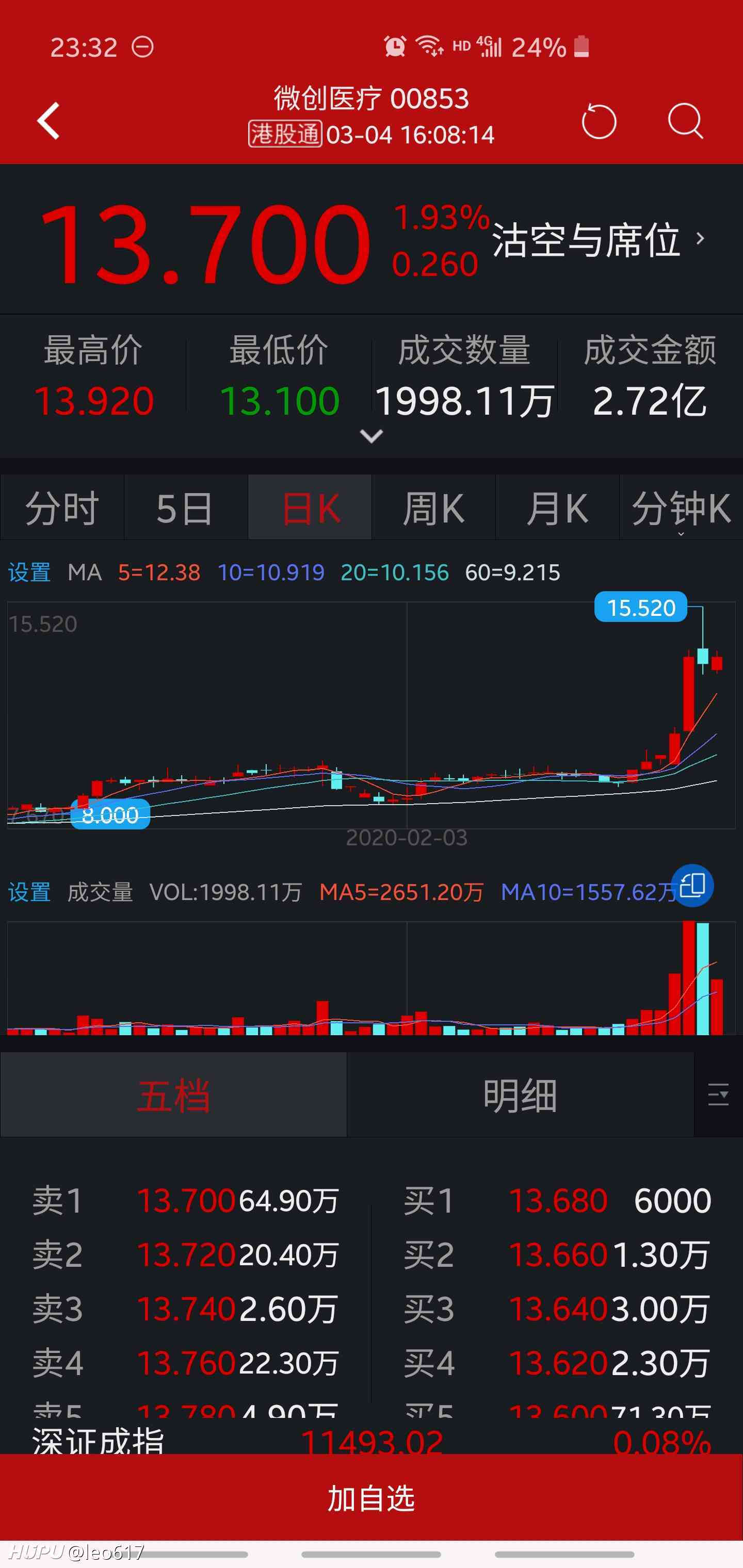The height and width of the screenshot is (1568, 743).
Task: Go back using the top-left arrow
Action: coord(49,121)
